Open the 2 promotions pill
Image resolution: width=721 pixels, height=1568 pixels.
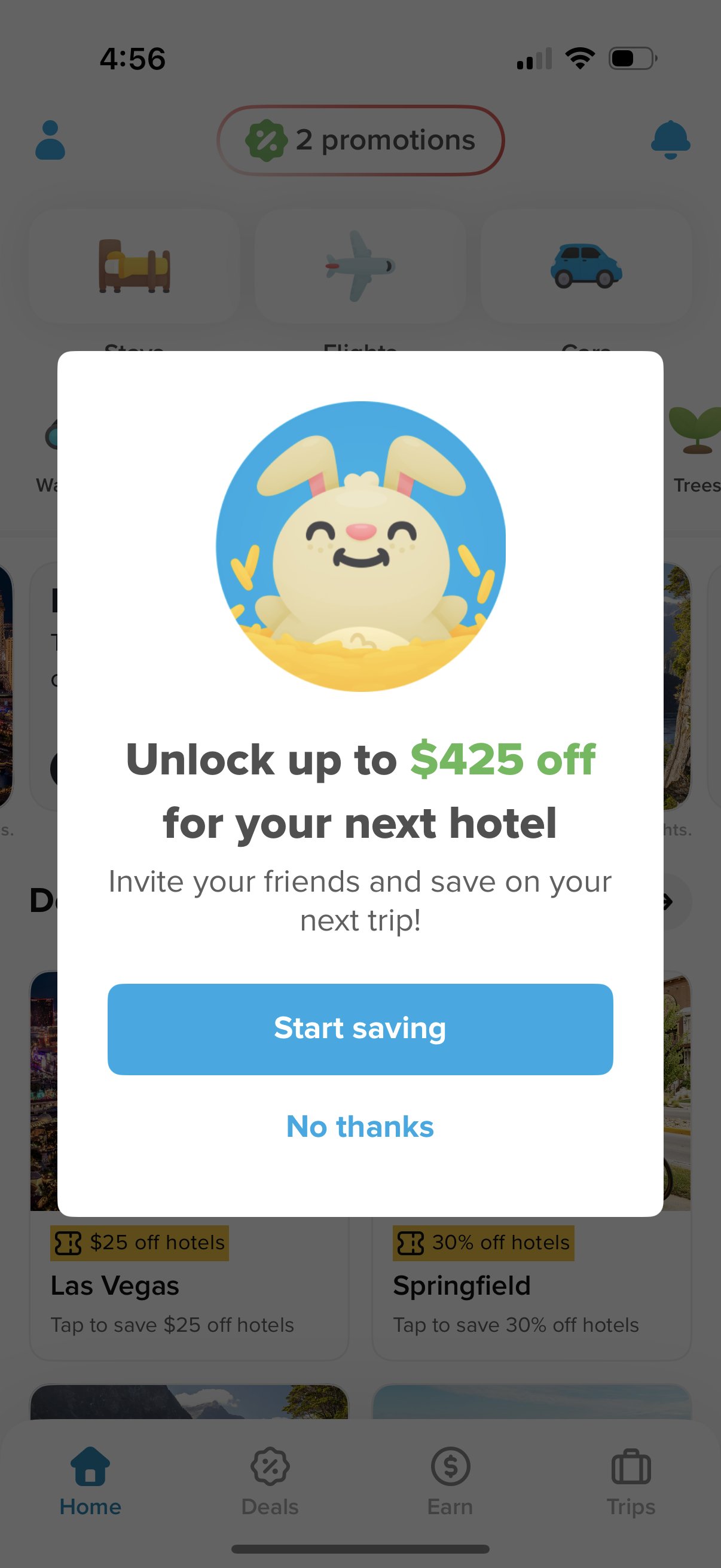(360, 140)
